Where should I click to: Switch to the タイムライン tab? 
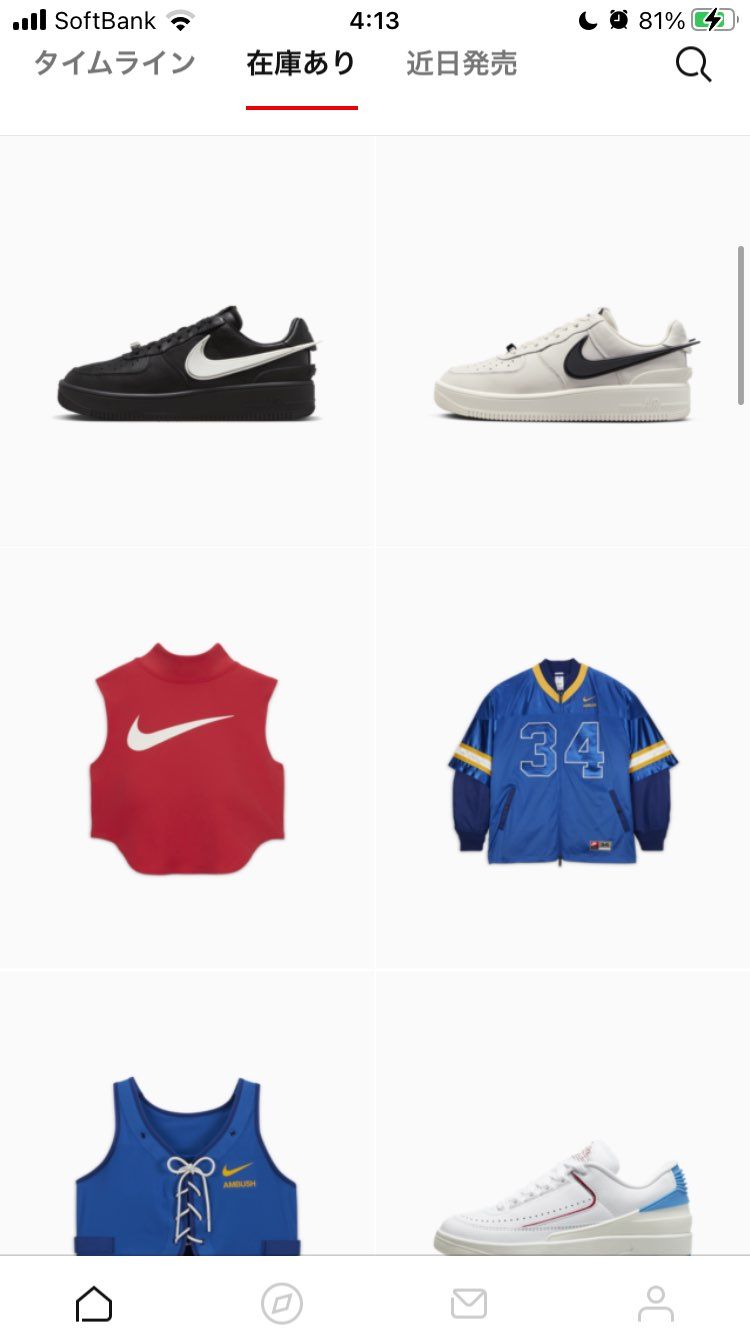click(115, 64)
